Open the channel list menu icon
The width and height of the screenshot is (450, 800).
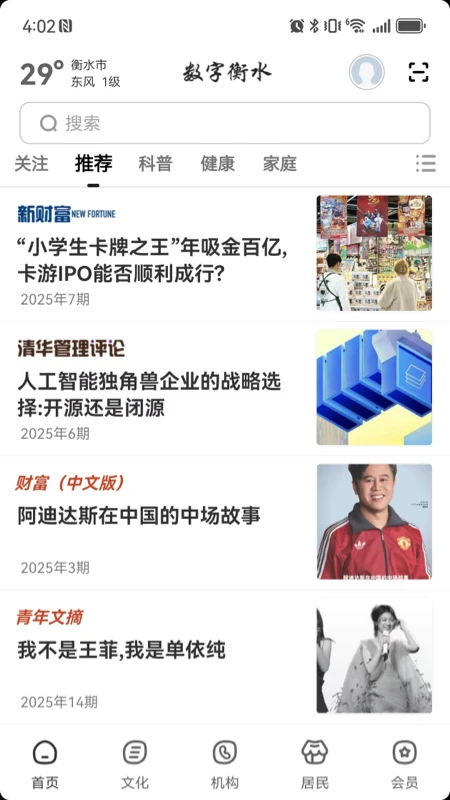(426, 163)
